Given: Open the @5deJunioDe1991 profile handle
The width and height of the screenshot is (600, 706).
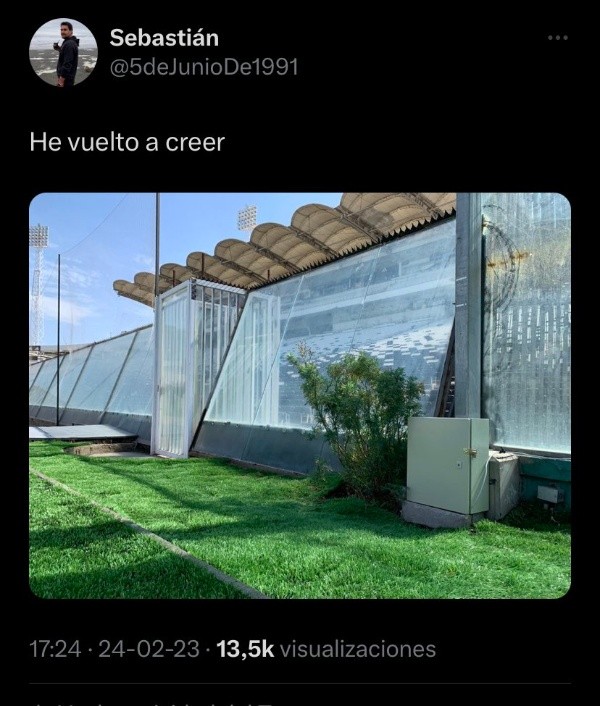Looking at the screenshot, I should coord(203,67).
